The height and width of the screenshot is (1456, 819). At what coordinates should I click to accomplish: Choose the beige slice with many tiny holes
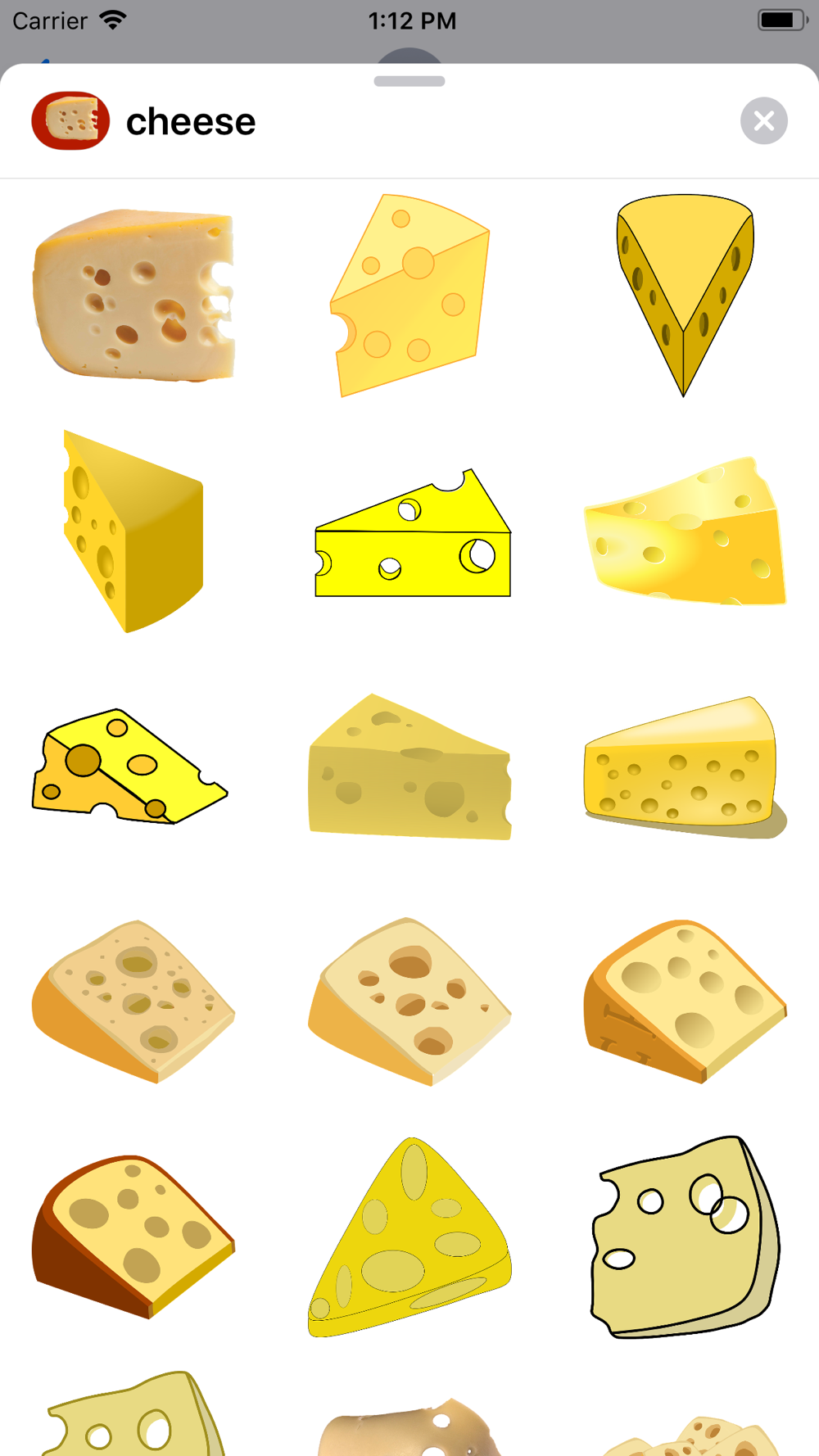point(133,1001)
